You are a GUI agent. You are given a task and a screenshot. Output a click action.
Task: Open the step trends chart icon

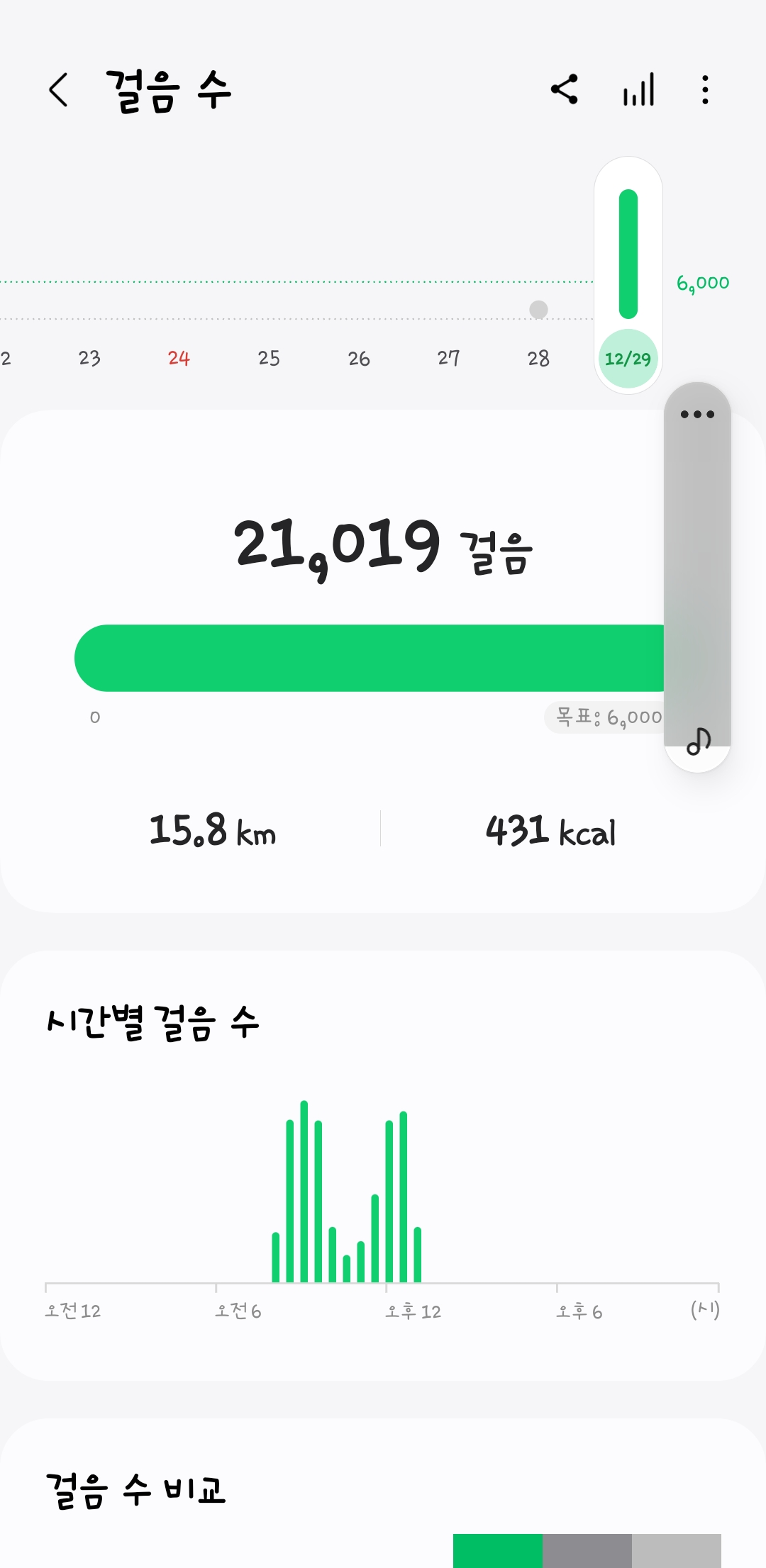click(x=638, y=90)
